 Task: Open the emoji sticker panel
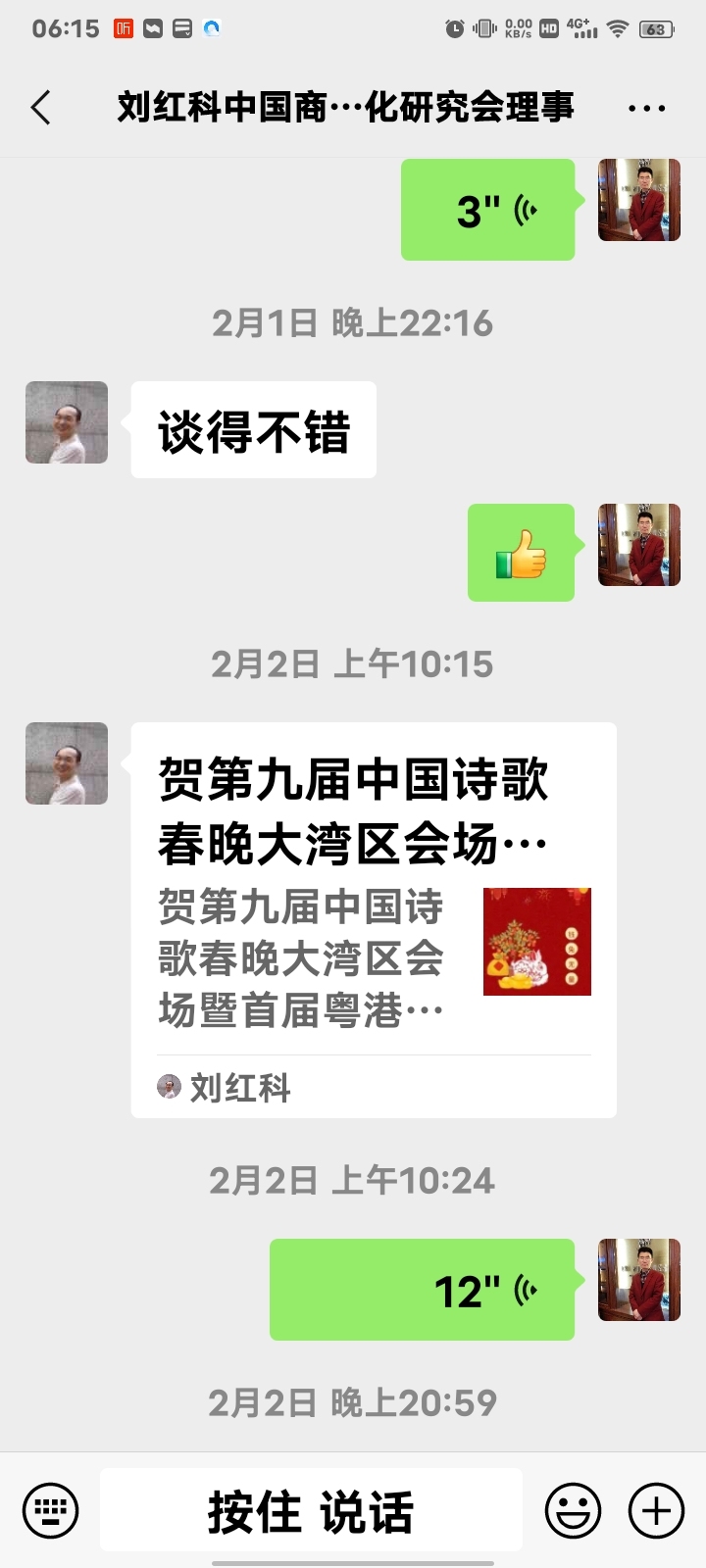pos(573,1510)
